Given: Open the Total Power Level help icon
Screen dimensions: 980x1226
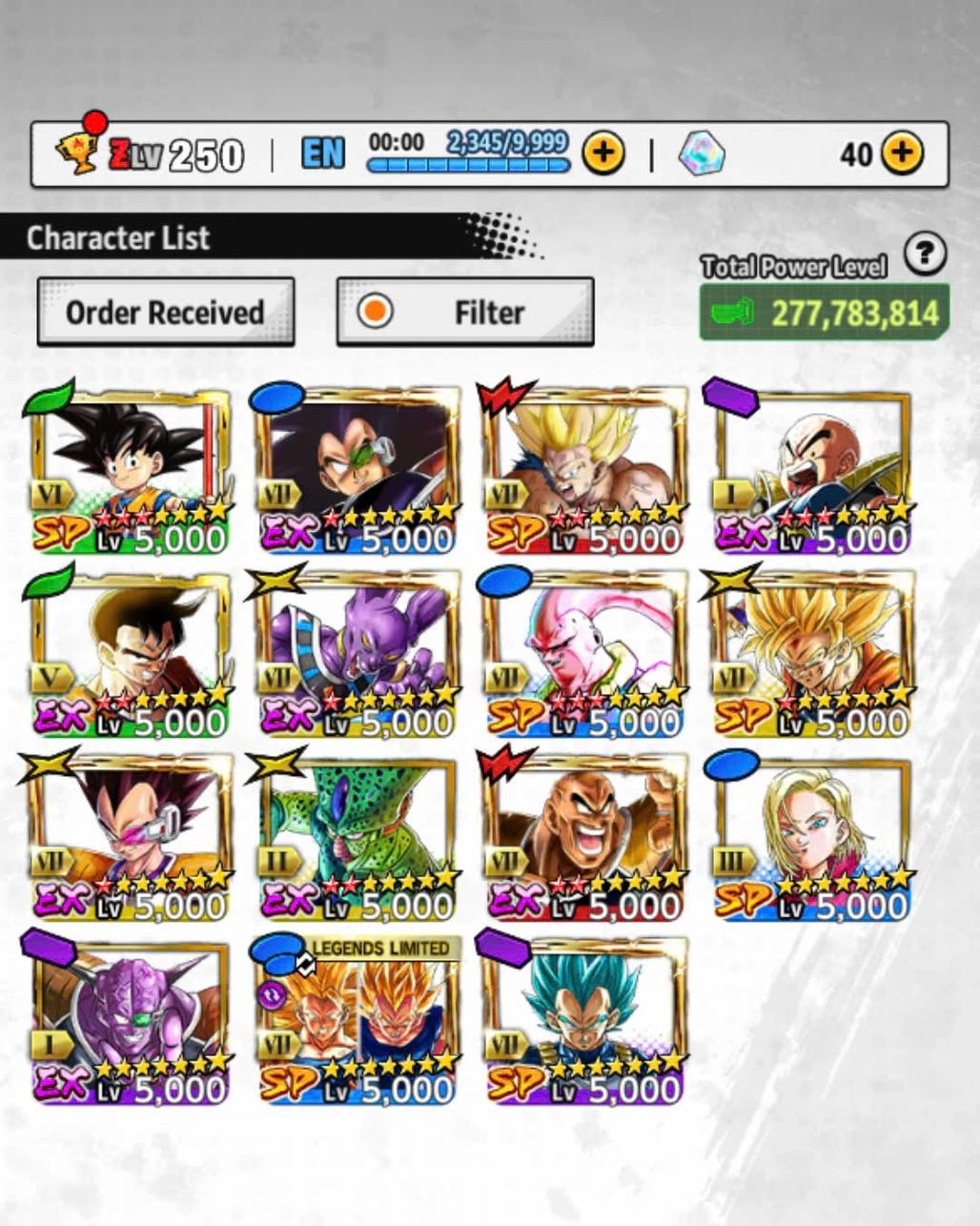Looking at the screenshot, I should point(924,254).
